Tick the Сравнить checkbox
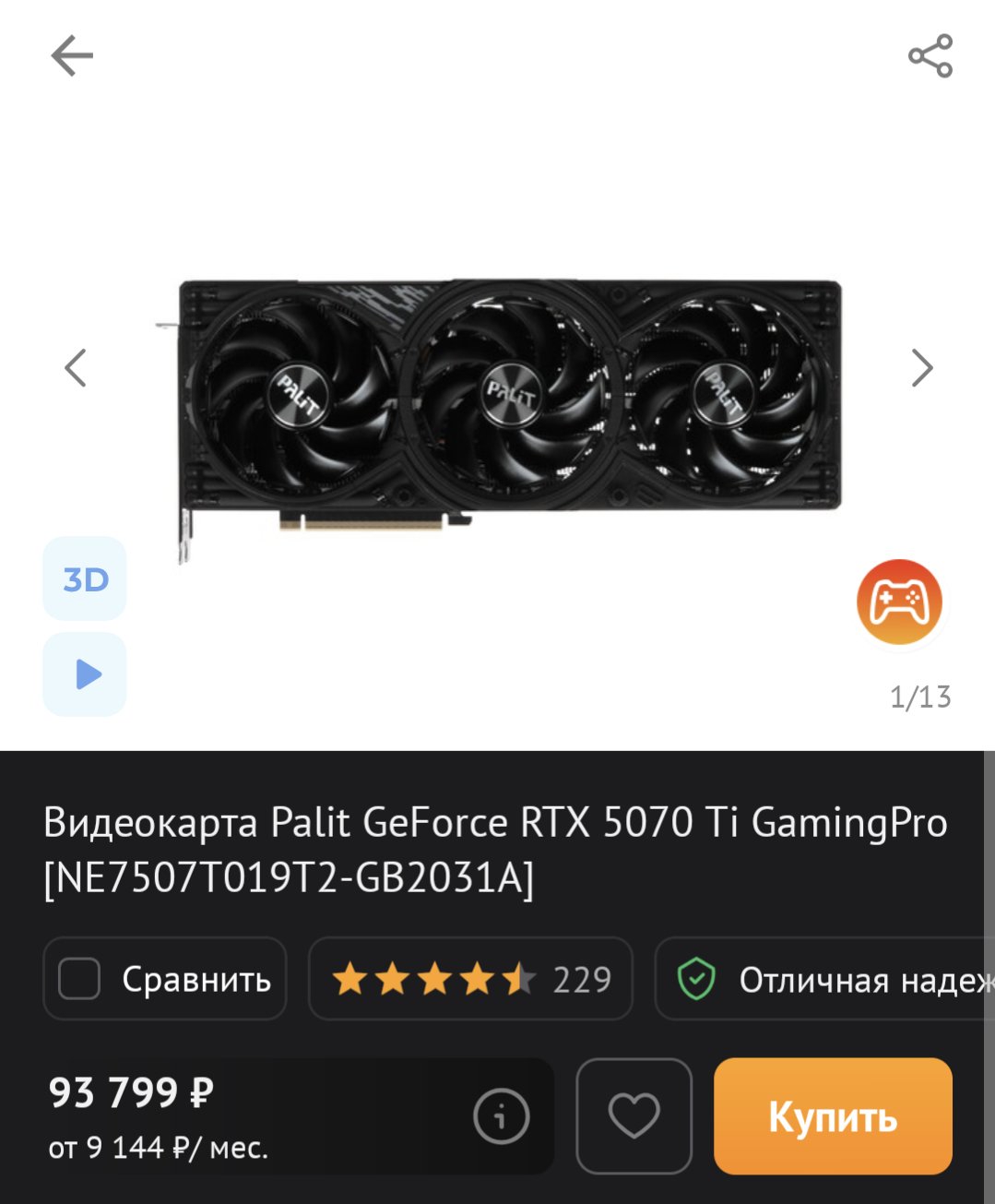The width and height of the screenshot is (995, 1204). click(x=79, y=979)
